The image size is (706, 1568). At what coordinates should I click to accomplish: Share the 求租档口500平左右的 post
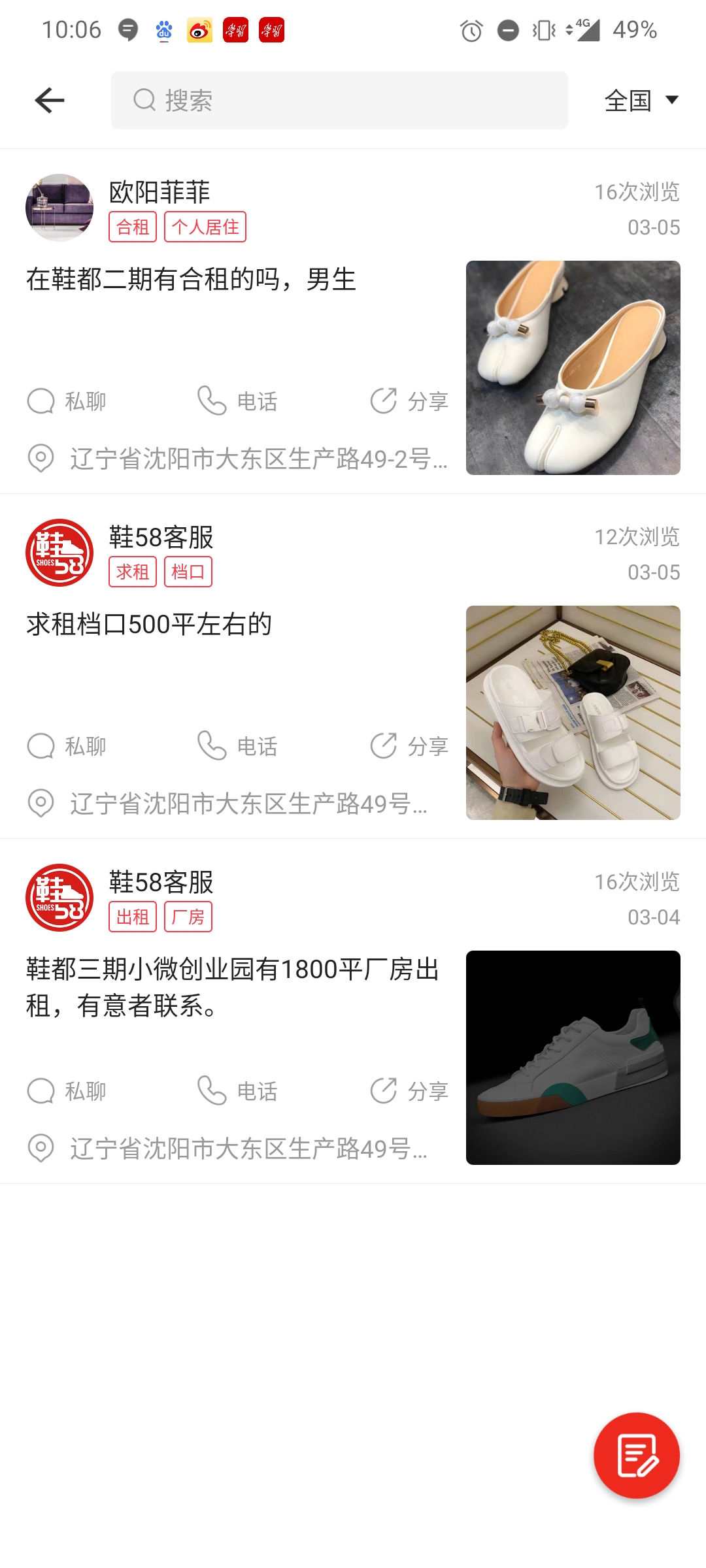pos(409,746)
